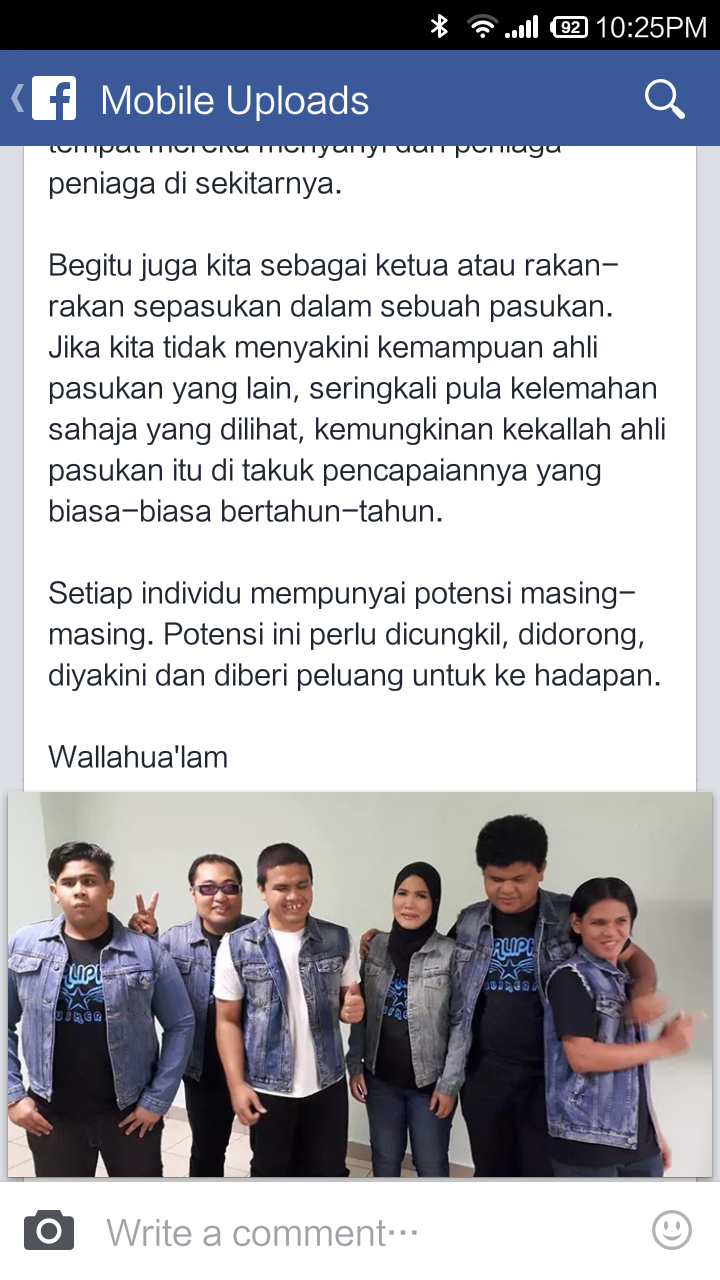720x1280 pixels.
Task: Attach a photo with the camera icon
Action: pyautogui.click(x=49, y=1230)
